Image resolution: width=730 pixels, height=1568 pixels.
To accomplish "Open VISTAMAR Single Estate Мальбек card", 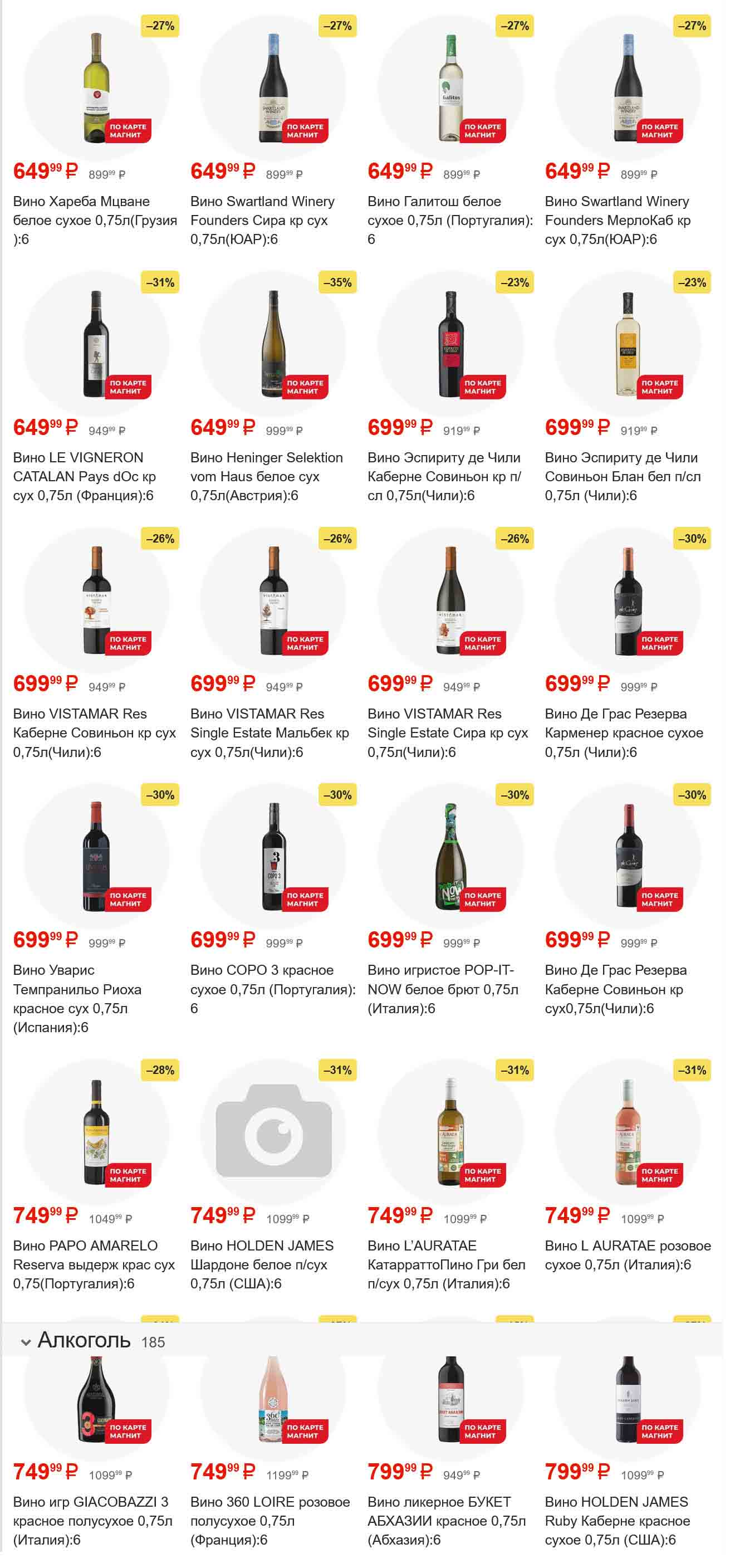I will (x=273, y=600).
